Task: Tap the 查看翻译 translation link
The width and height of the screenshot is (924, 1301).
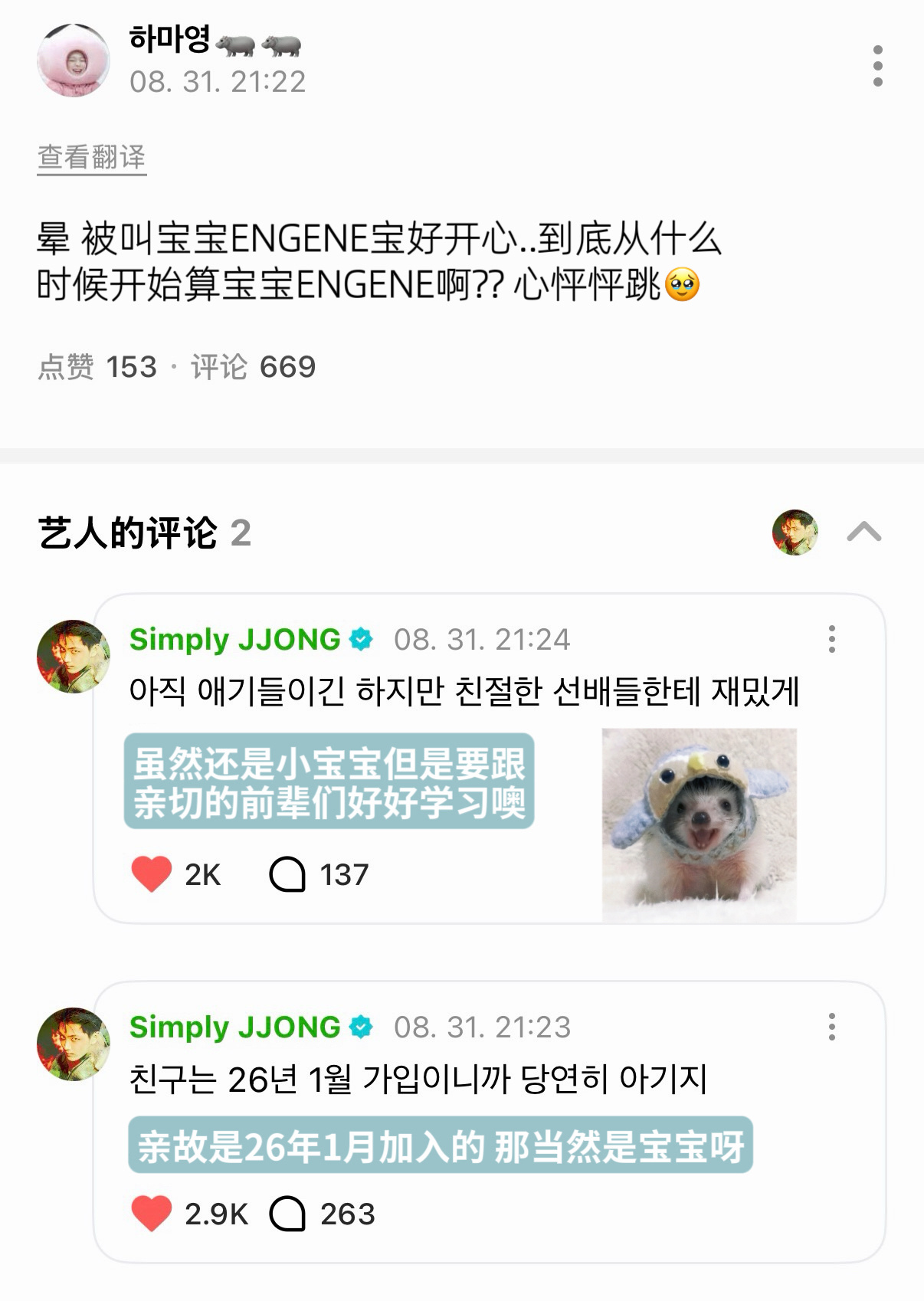Action: [92, 158]
